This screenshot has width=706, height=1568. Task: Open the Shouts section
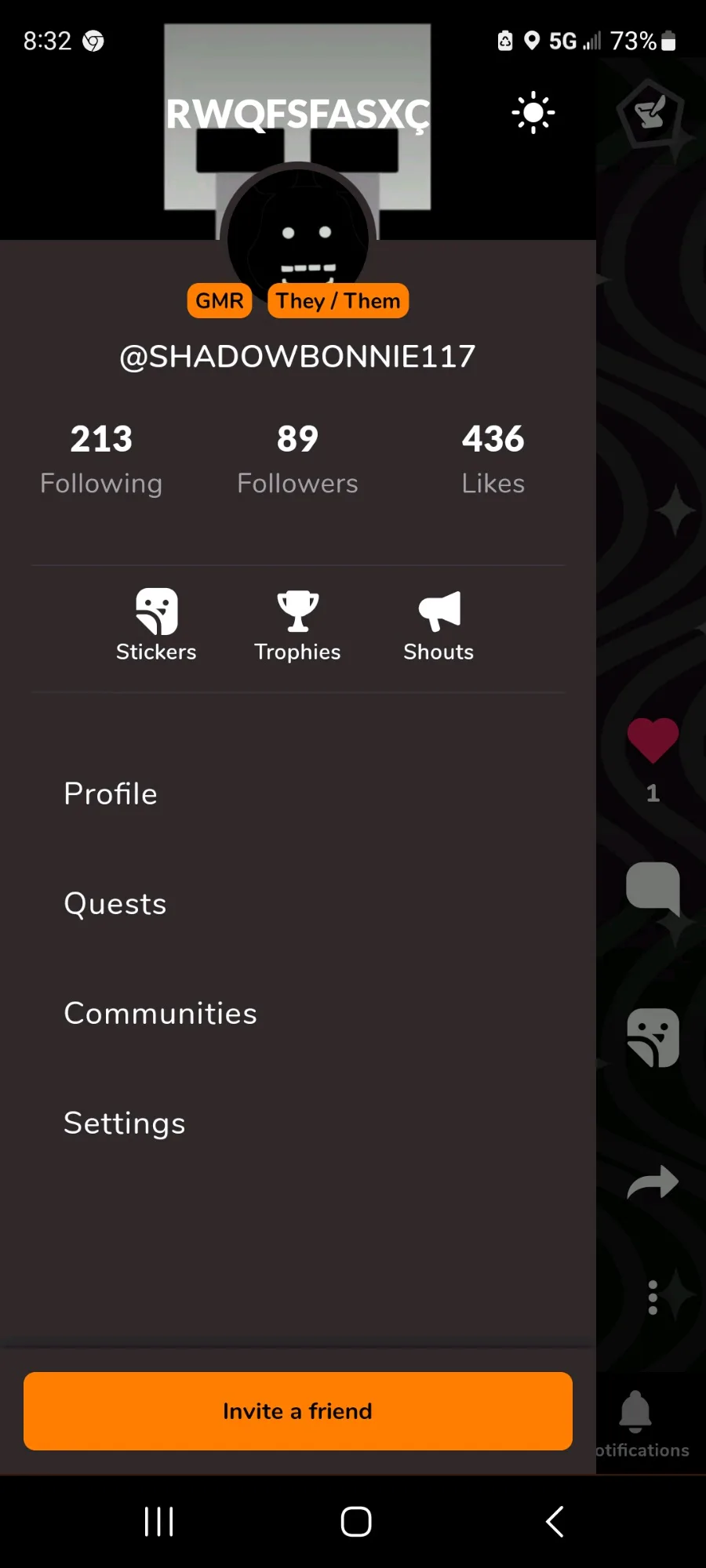point(439,625)
